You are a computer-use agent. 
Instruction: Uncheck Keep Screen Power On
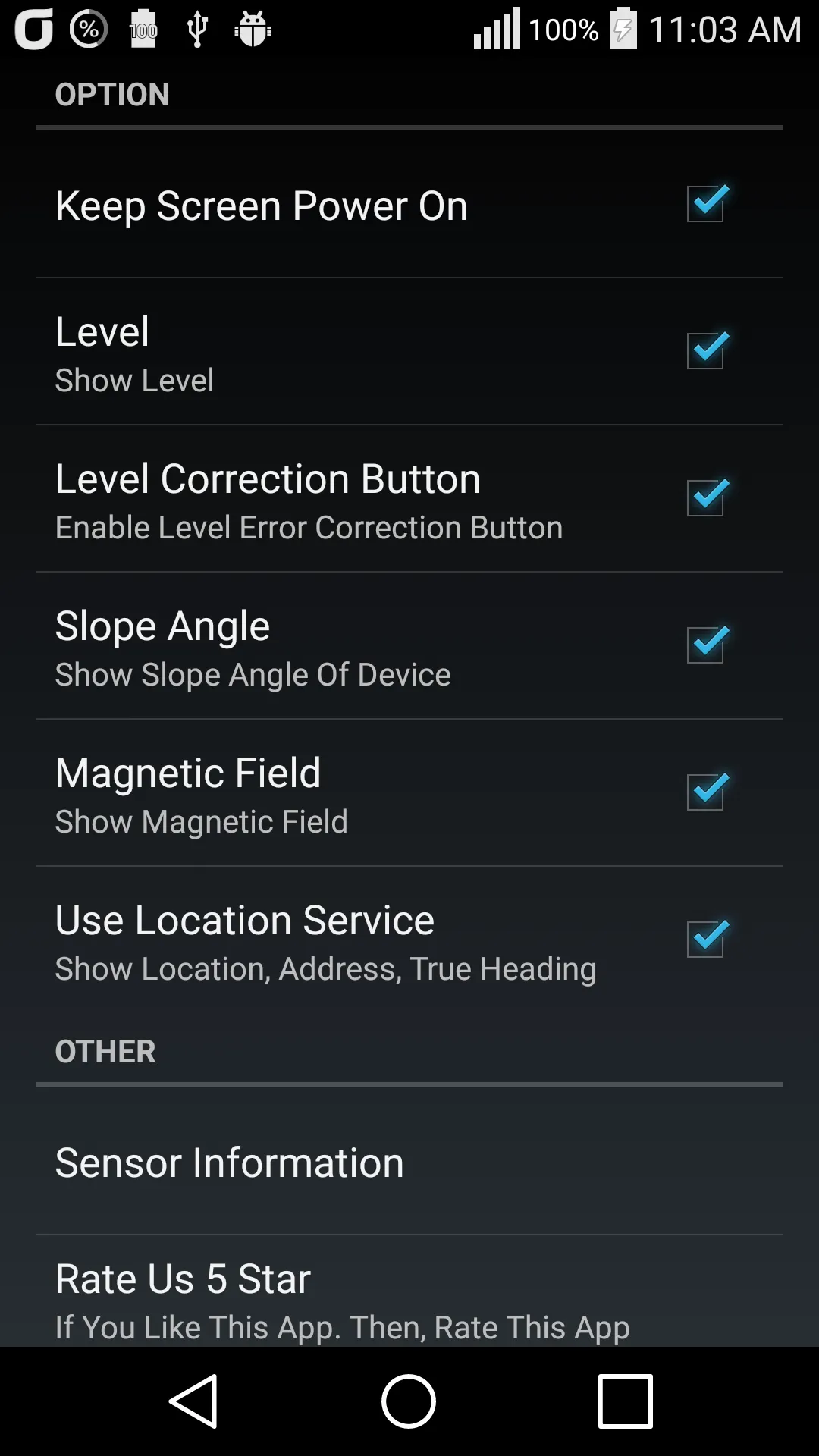(706, 205)
